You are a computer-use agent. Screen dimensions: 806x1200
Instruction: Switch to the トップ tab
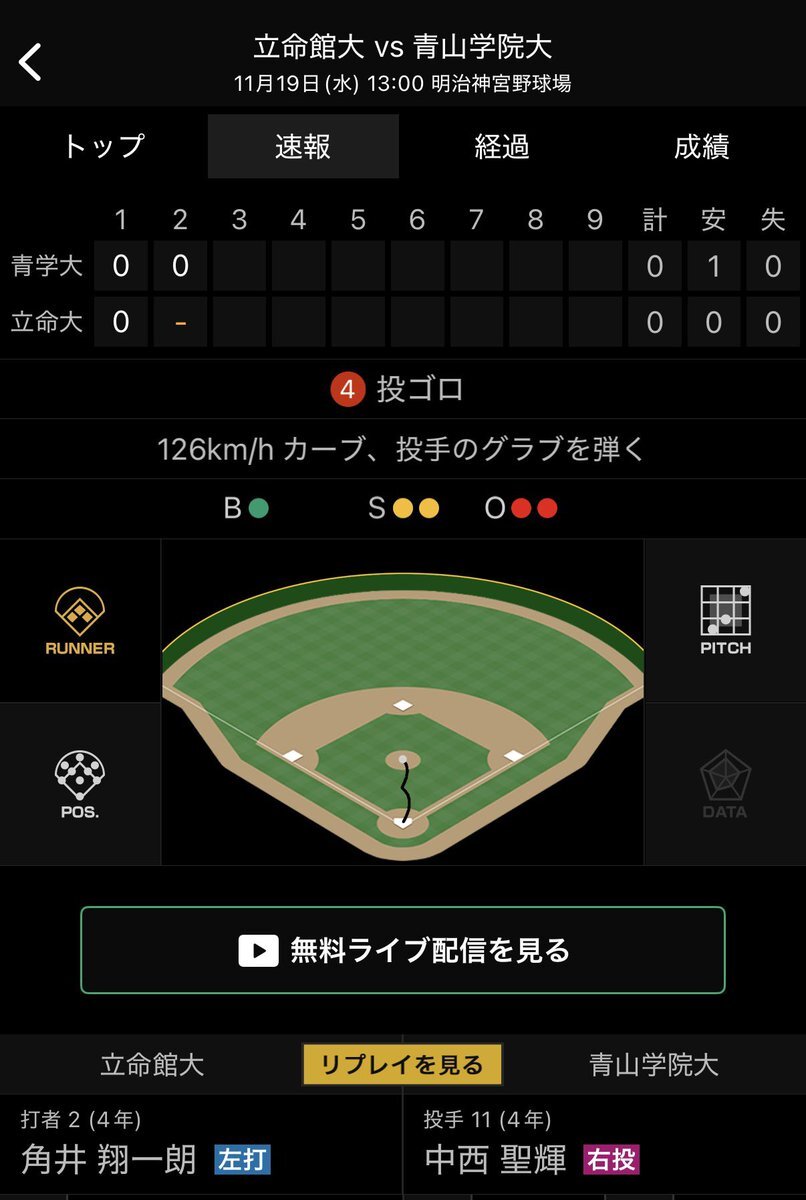pos(103,147)
